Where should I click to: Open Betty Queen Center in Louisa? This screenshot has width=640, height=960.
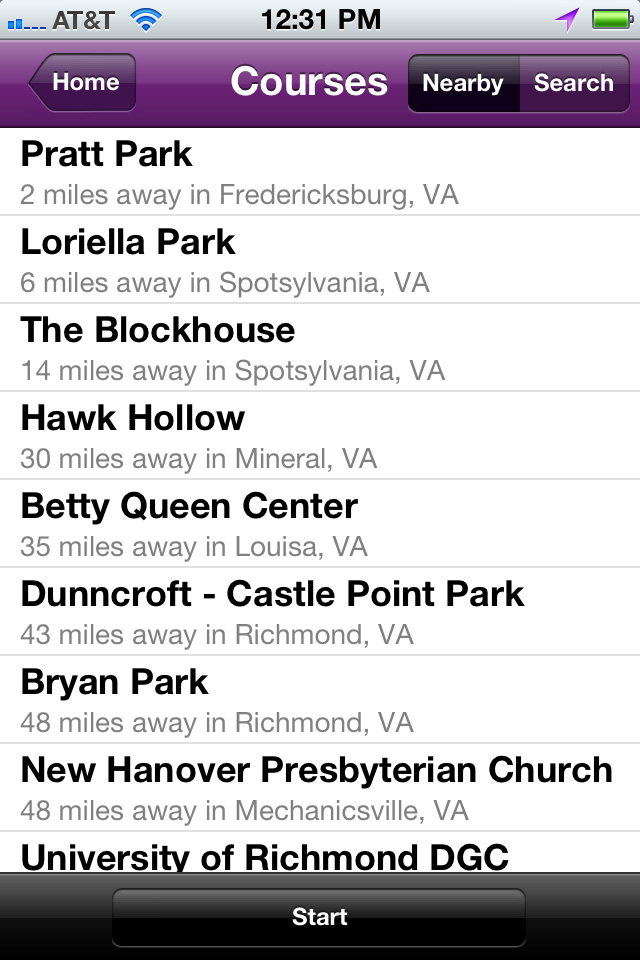320,524
